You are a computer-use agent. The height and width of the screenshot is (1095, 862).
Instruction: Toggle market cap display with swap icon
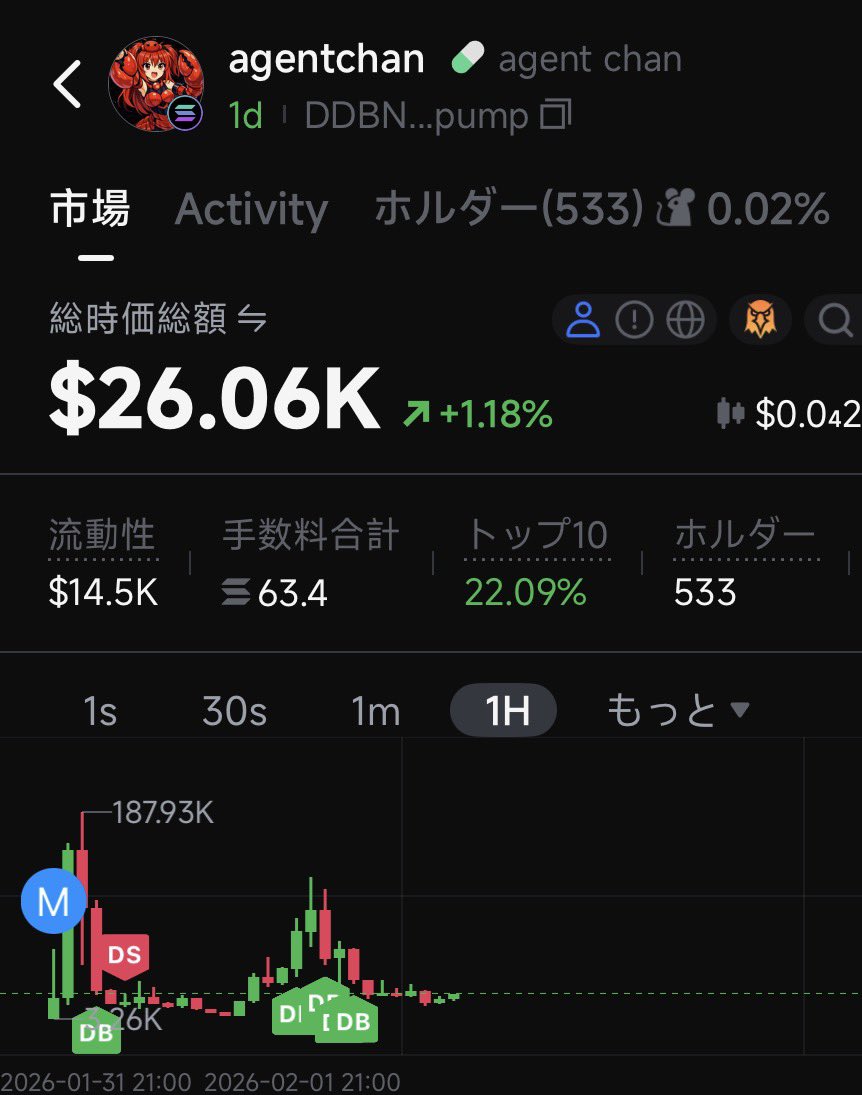[252, 320]
